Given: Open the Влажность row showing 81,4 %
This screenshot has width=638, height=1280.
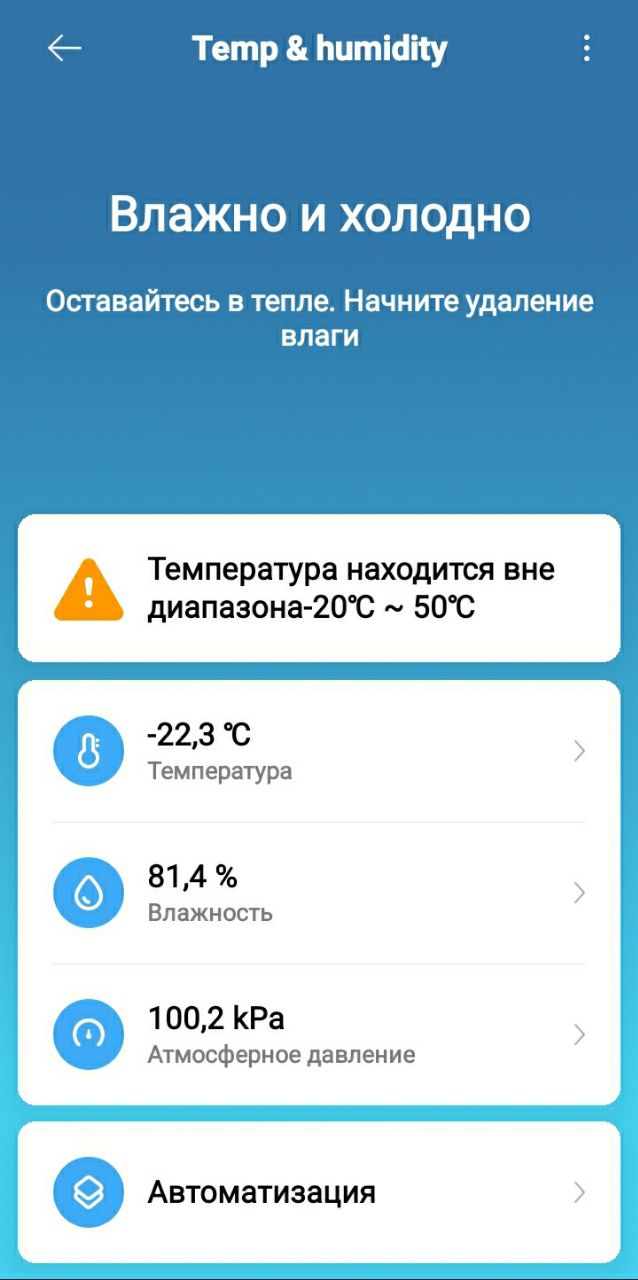Looking at the screenshot, I should (x=319, y=893).
